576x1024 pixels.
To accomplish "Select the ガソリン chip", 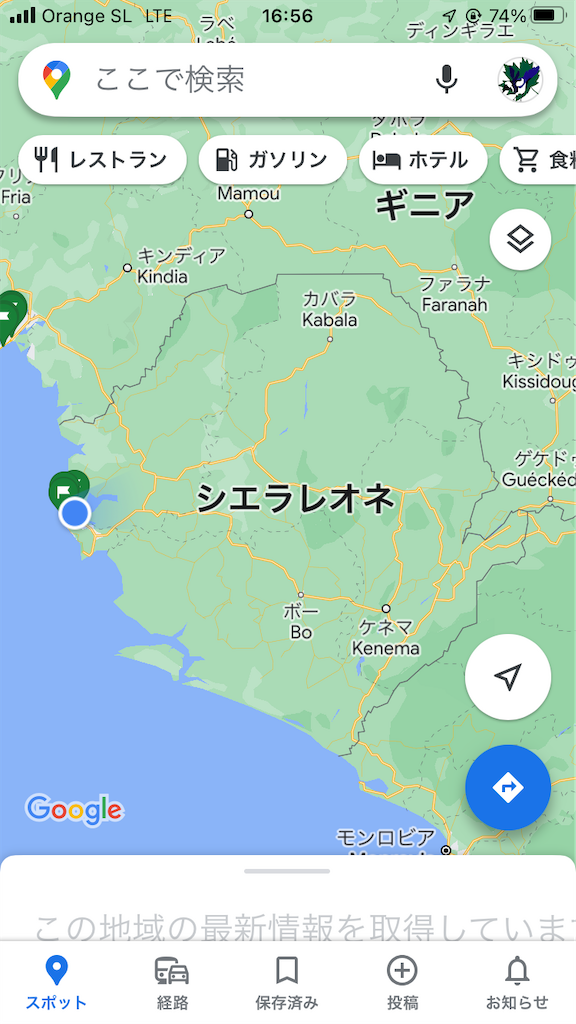I will tap(272, 160).
